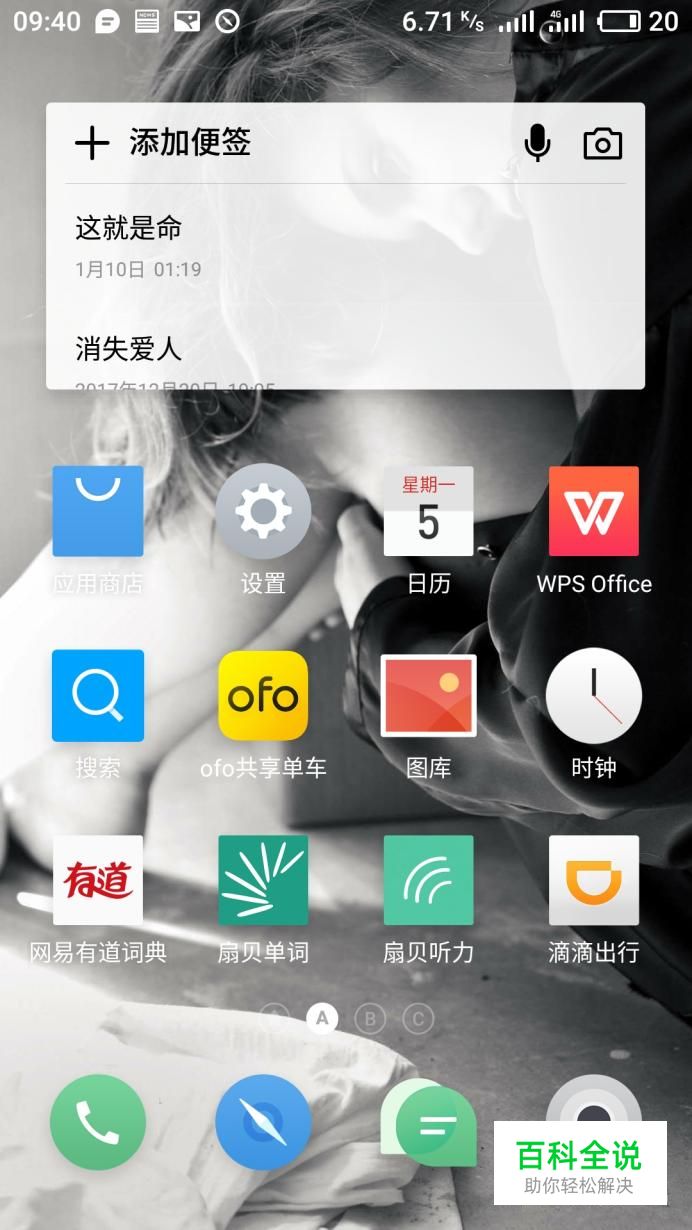Open the note 消失爱人
This screenshot has width=692, height=1230.
(130, 350)
